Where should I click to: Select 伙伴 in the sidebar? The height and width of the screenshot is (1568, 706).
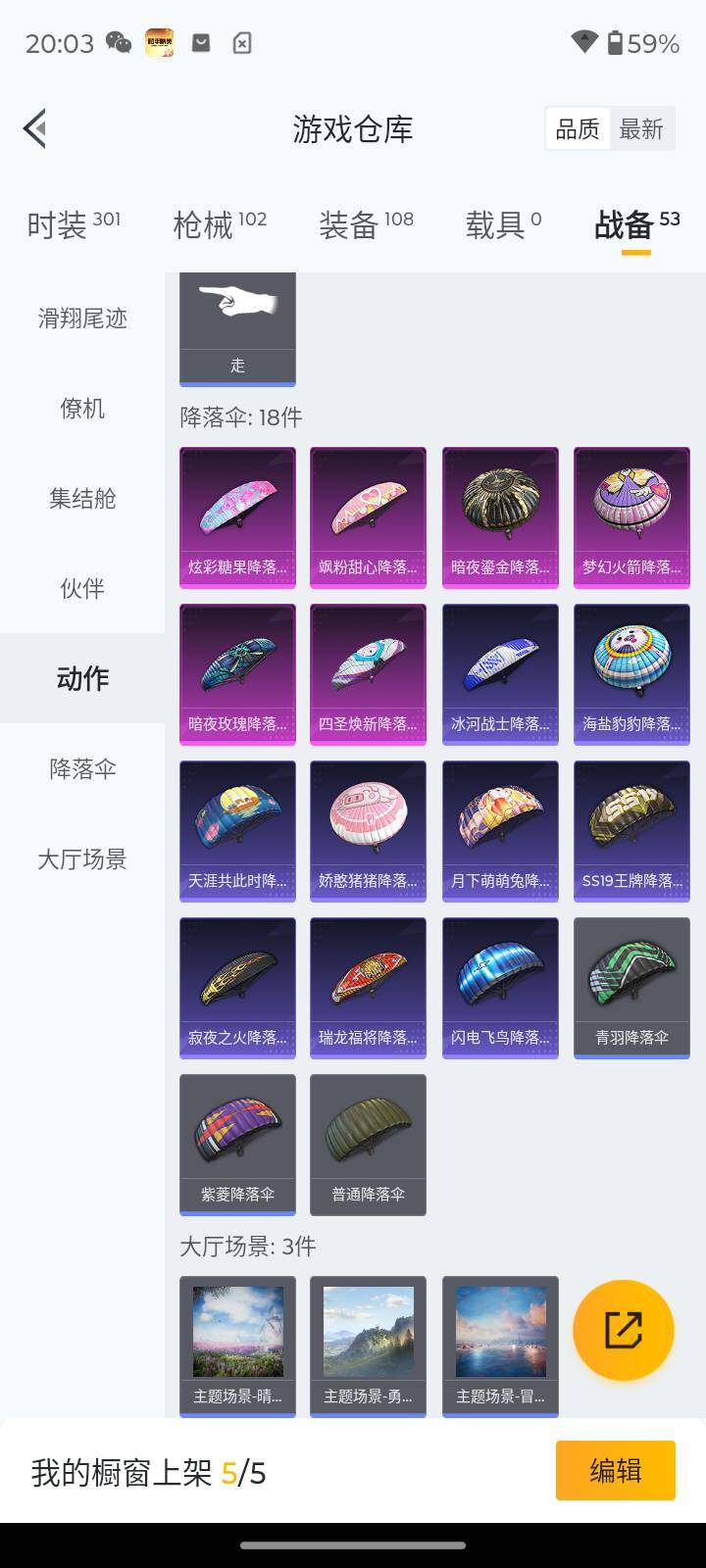[x=82, y=588]
